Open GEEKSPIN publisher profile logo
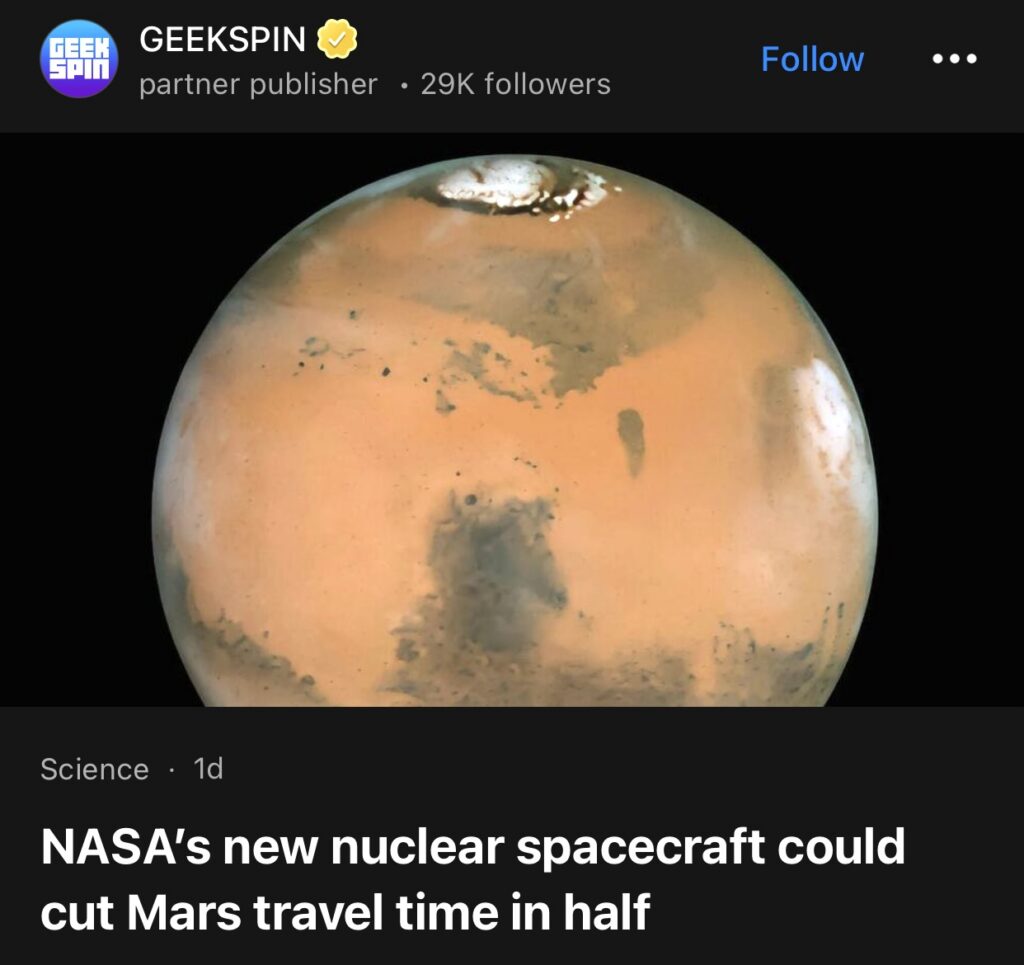This screenshot has width=1024, height=965. (79, 59)
